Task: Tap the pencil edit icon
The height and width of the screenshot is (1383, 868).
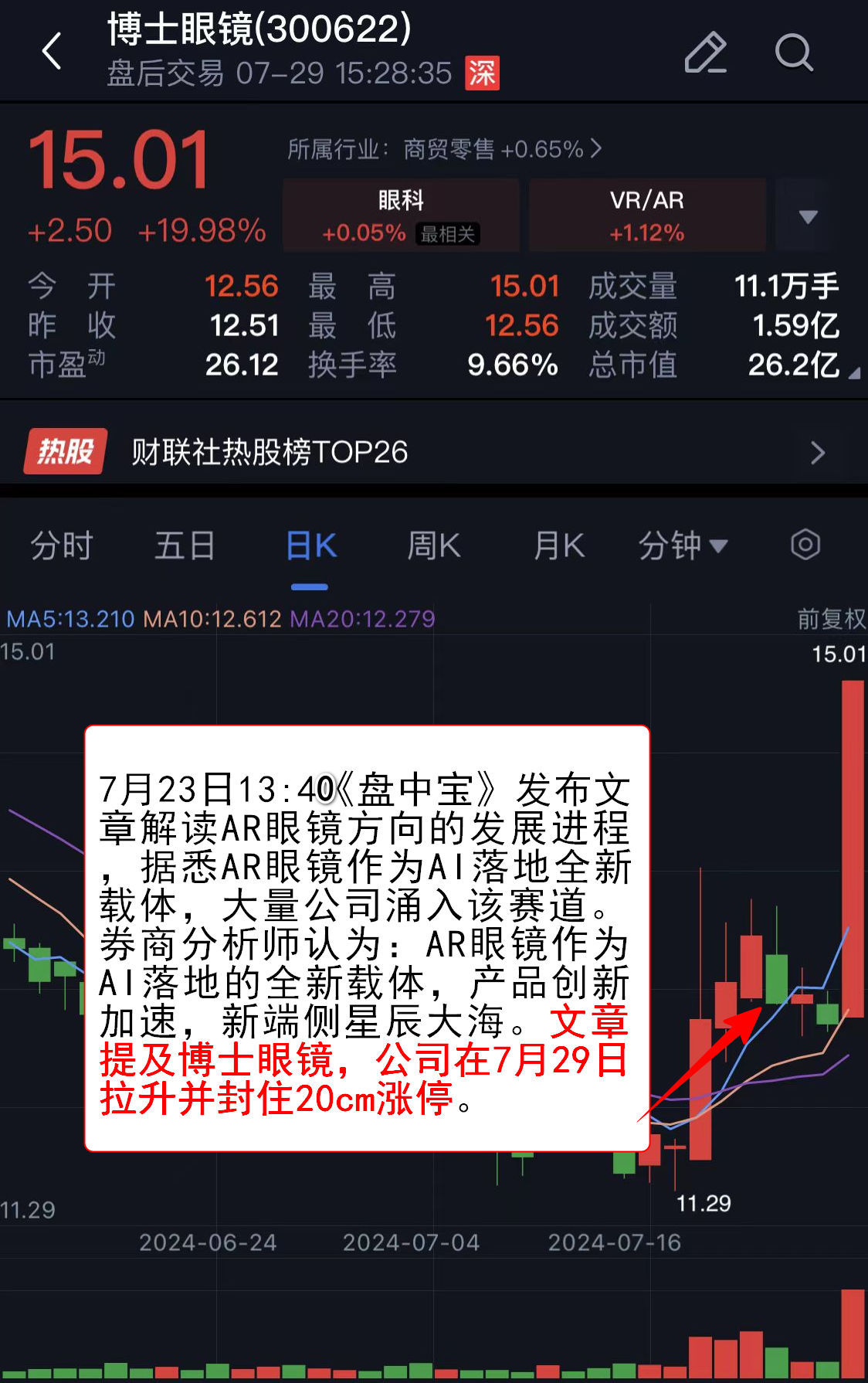Action: pyautogui.click(x=705, y=53)
